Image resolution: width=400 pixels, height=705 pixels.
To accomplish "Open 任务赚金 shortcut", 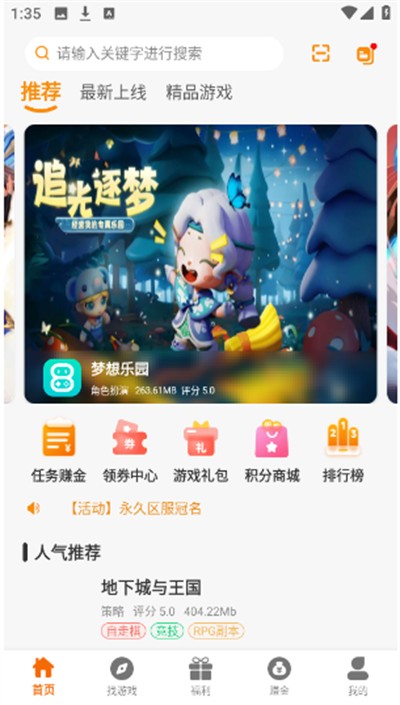I will (x=59, y=451).
